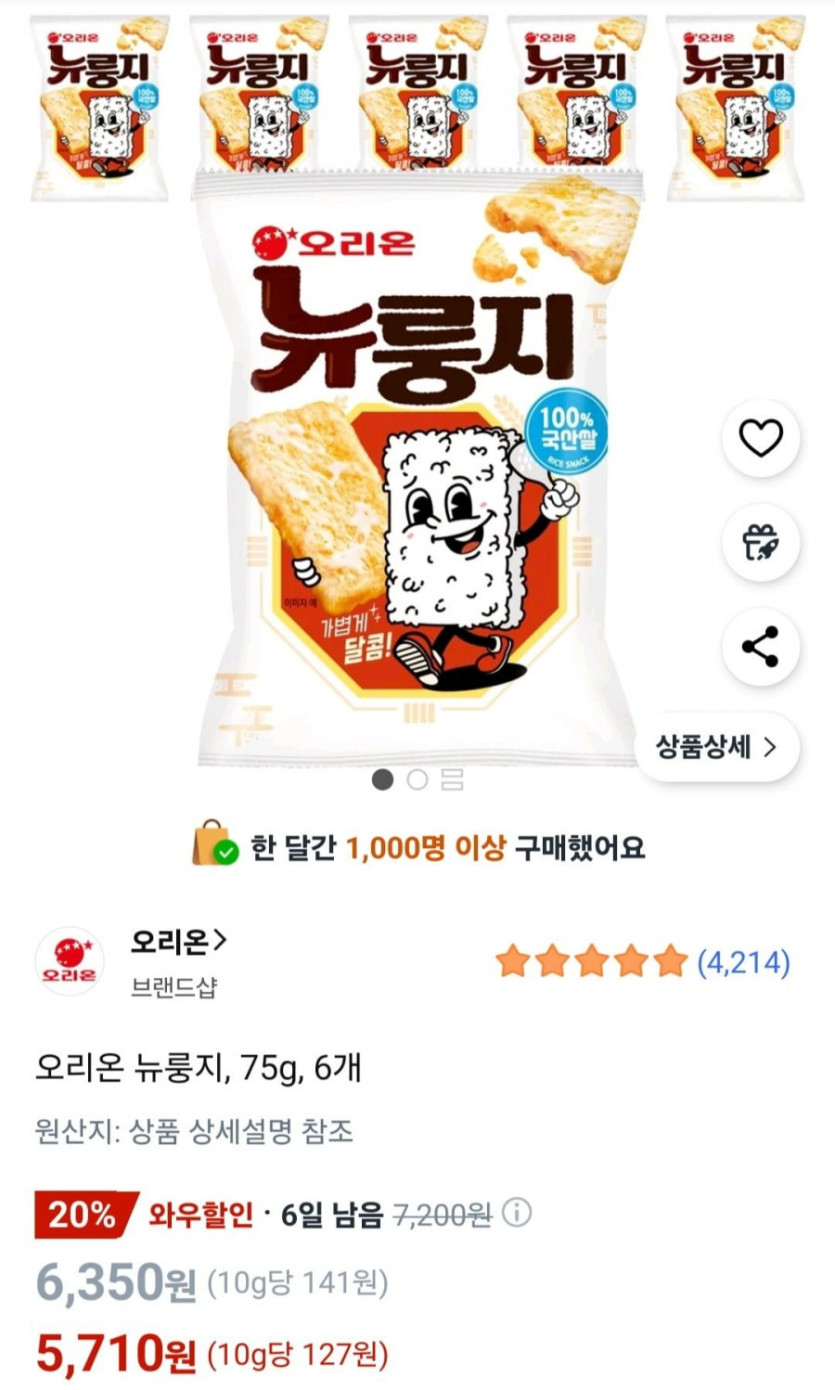Show info about the 와우할인 discount
The width and height of the screenshot is (835, 1390).
pos(517,1214)
